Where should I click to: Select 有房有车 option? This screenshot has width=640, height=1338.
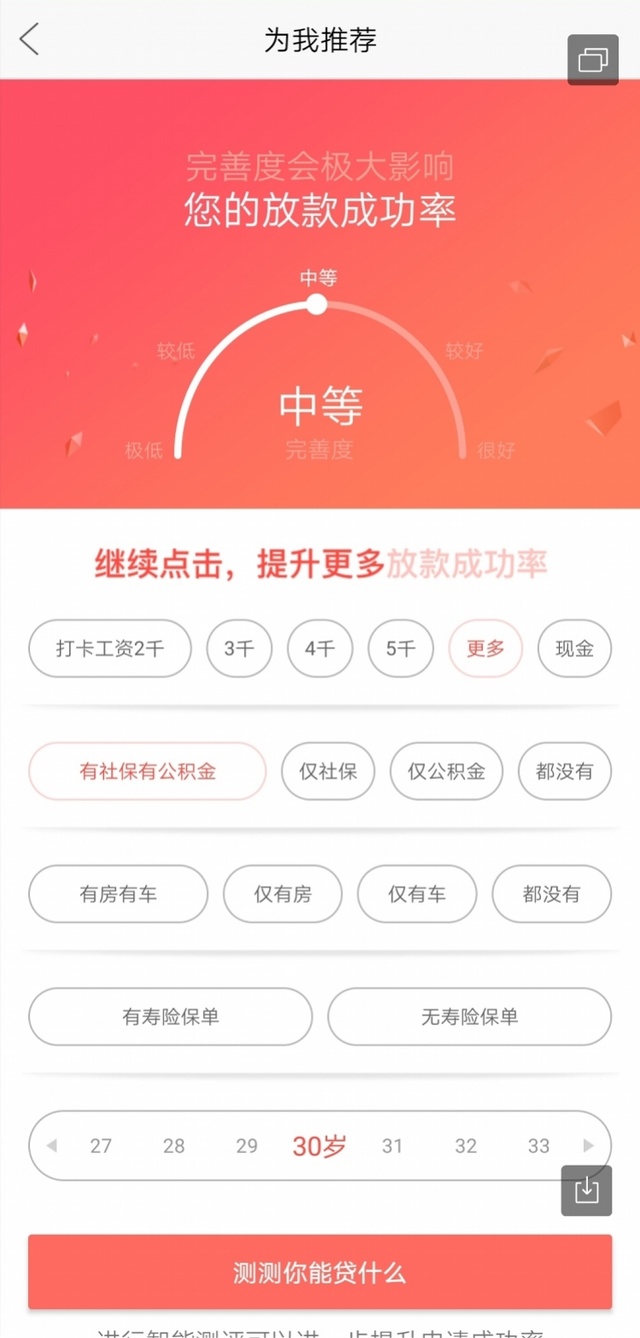point(118,894)
